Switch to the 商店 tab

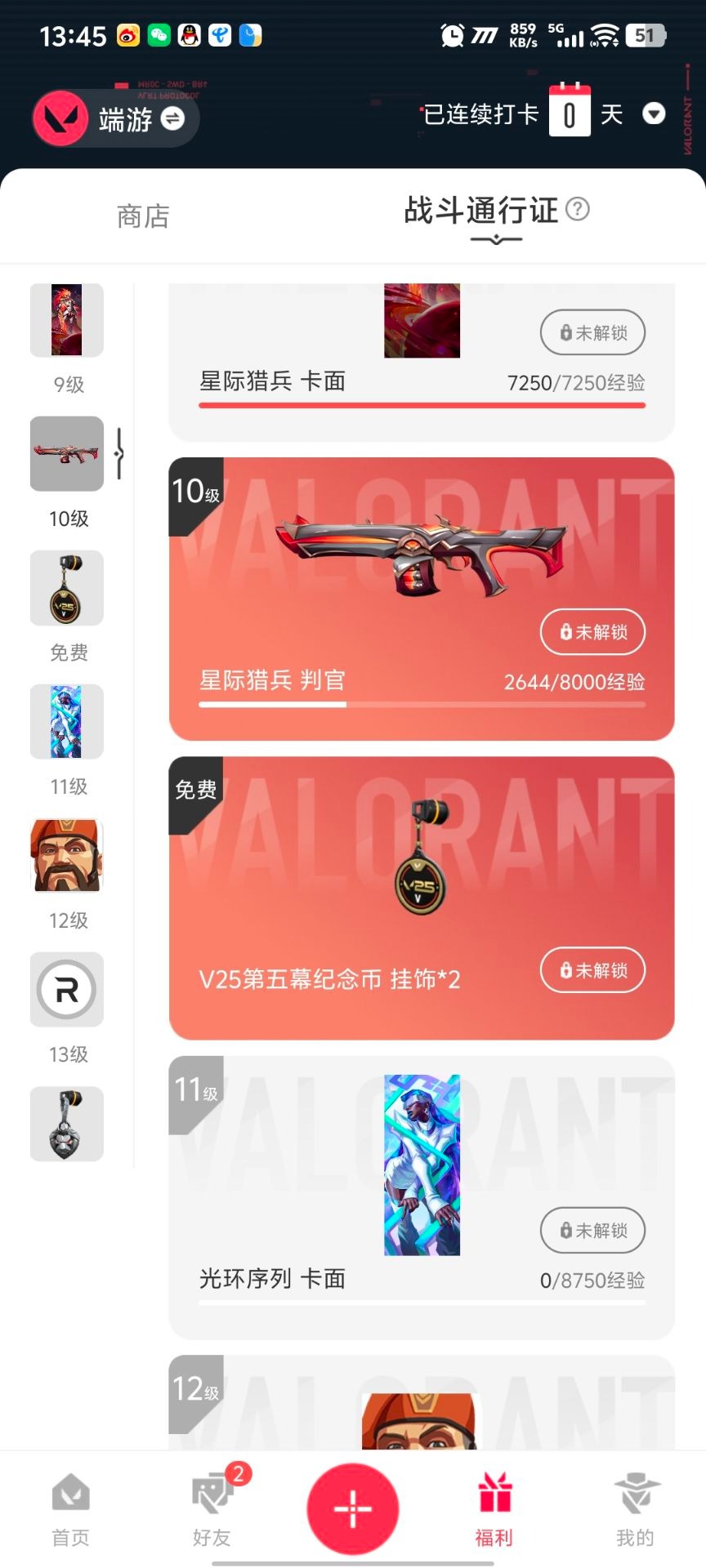point(143,216)
